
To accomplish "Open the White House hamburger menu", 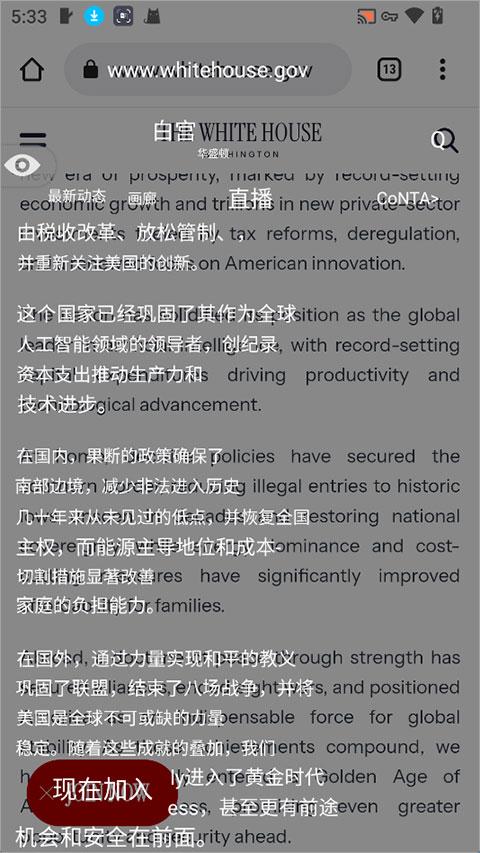I will pyautogui.click(x=33, y=140).
